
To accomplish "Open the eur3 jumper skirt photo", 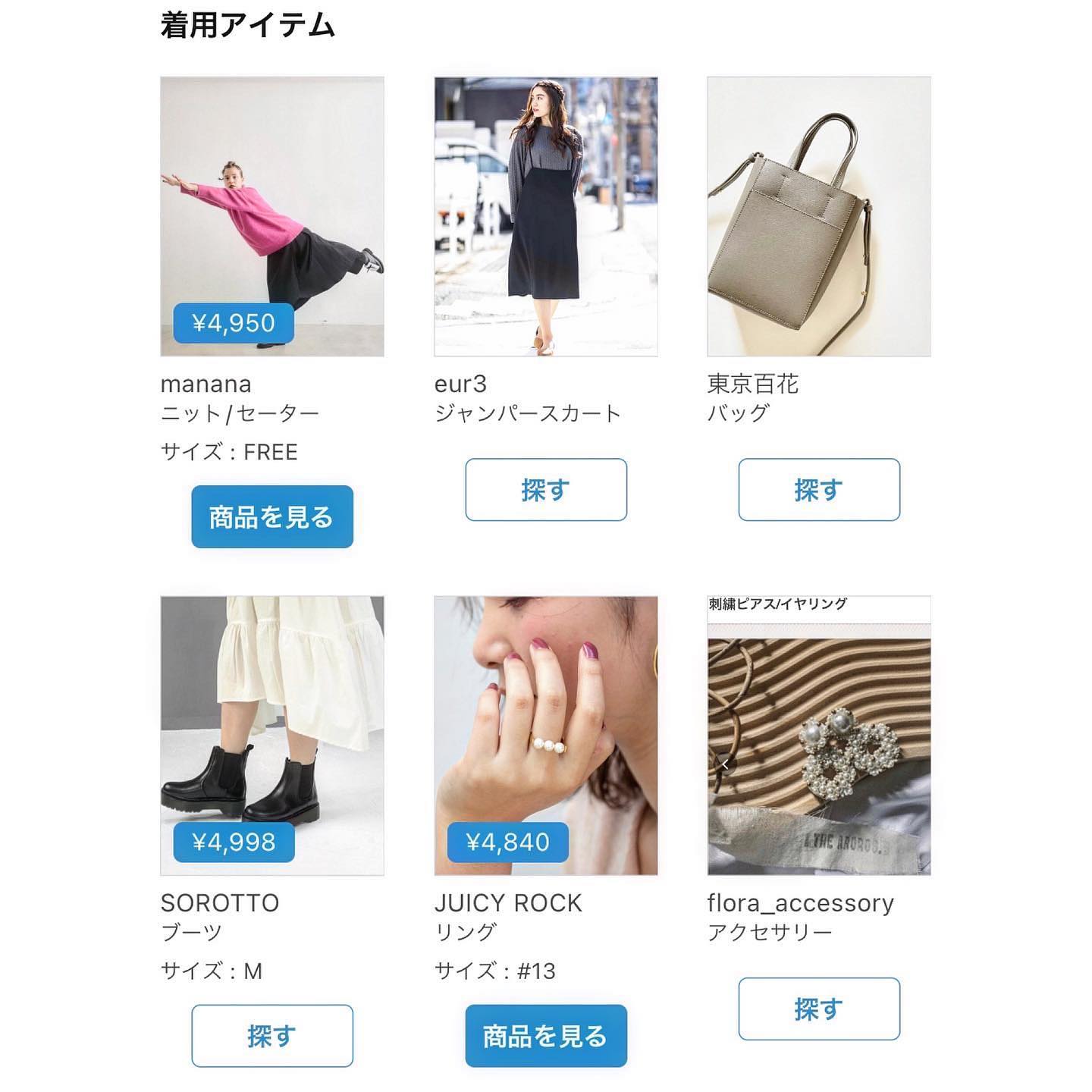I will click(545, 216).
